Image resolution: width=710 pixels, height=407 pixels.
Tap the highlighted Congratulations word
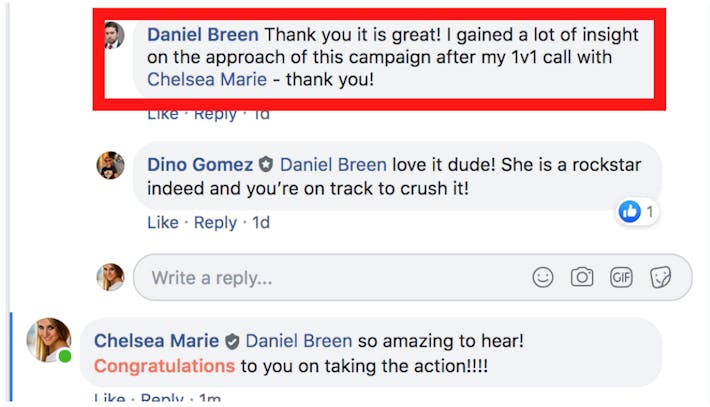pyautogui.click(x=164, y=366)
